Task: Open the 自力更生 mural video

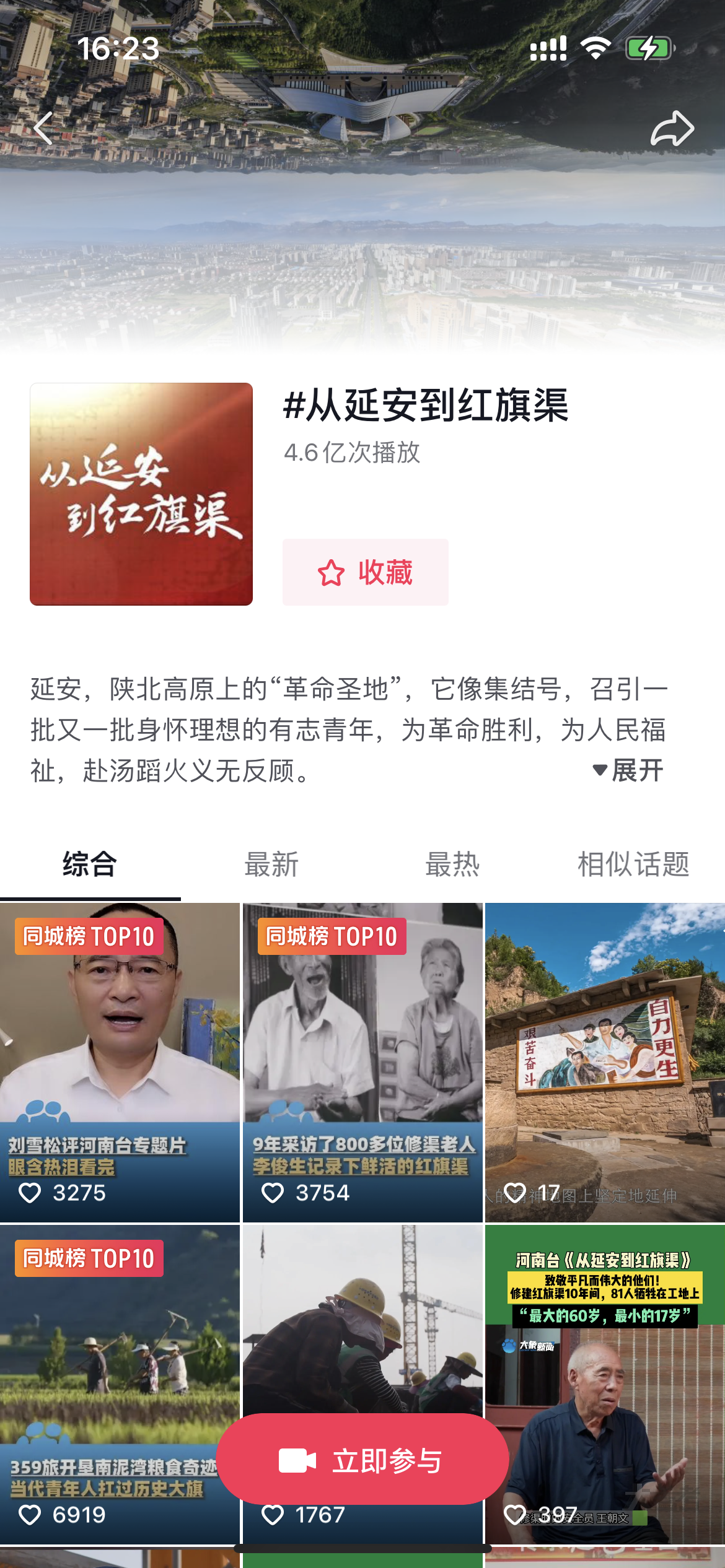Action: point(605,1062)
